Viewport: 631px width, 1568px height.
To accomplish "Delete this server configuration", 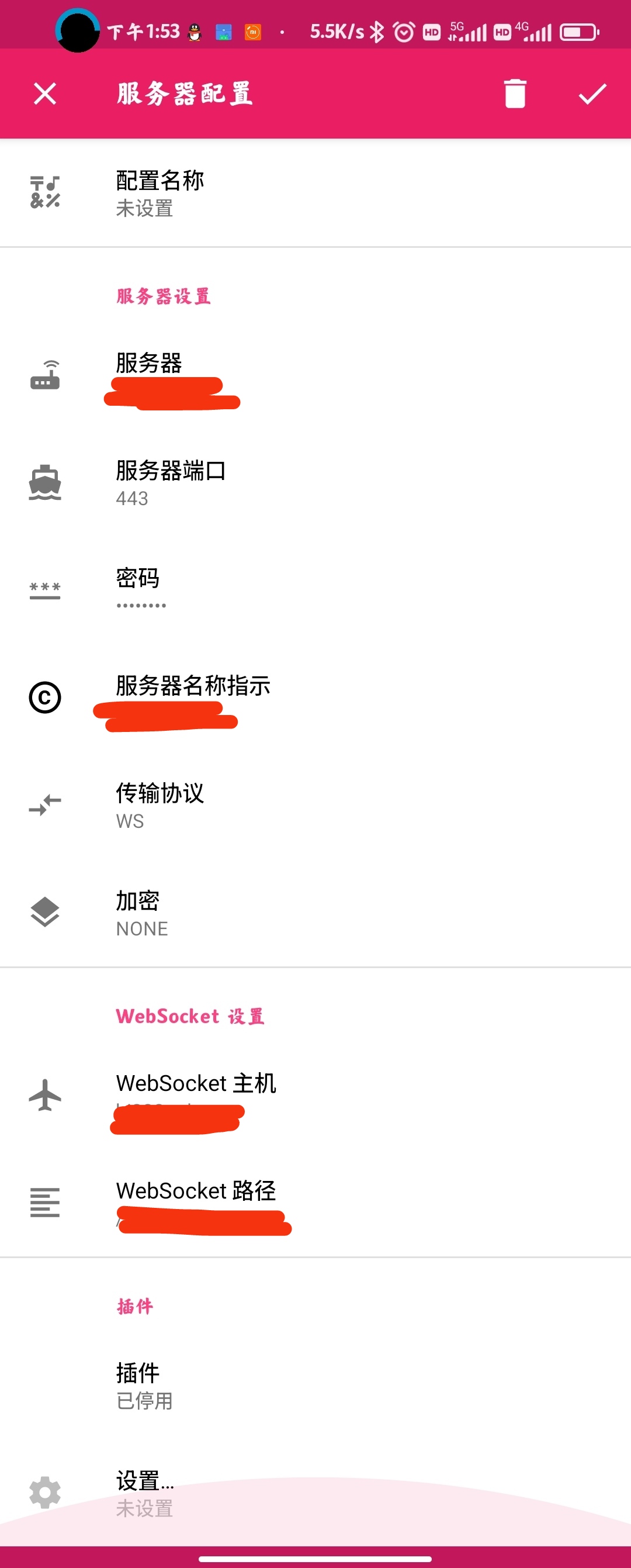I will pos(515,94).
